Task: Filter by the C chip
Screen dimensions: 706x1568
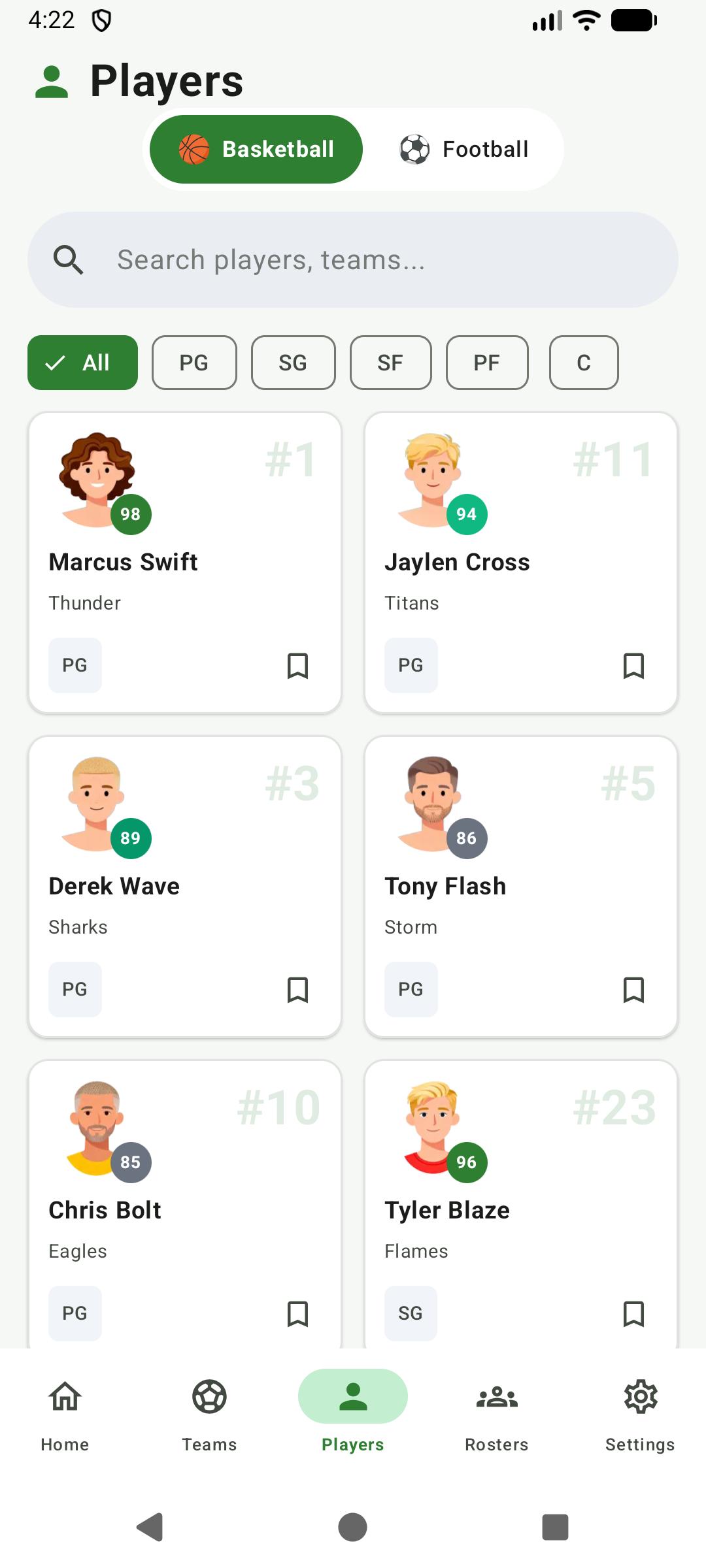Action: pyautogui.click(x=583, y=363)
